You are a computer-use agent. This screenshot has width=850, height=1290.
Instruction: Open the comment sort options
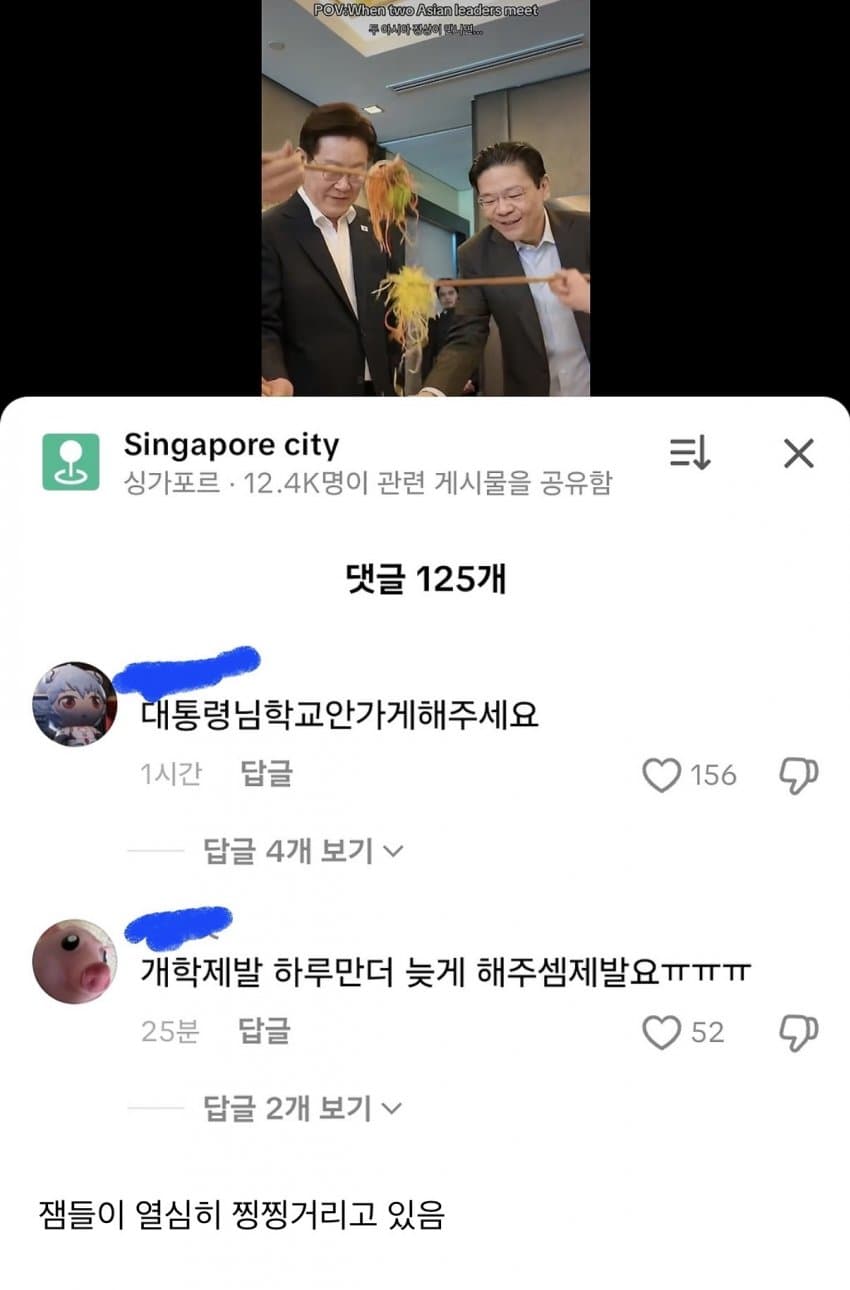click(x=690, y=454)
